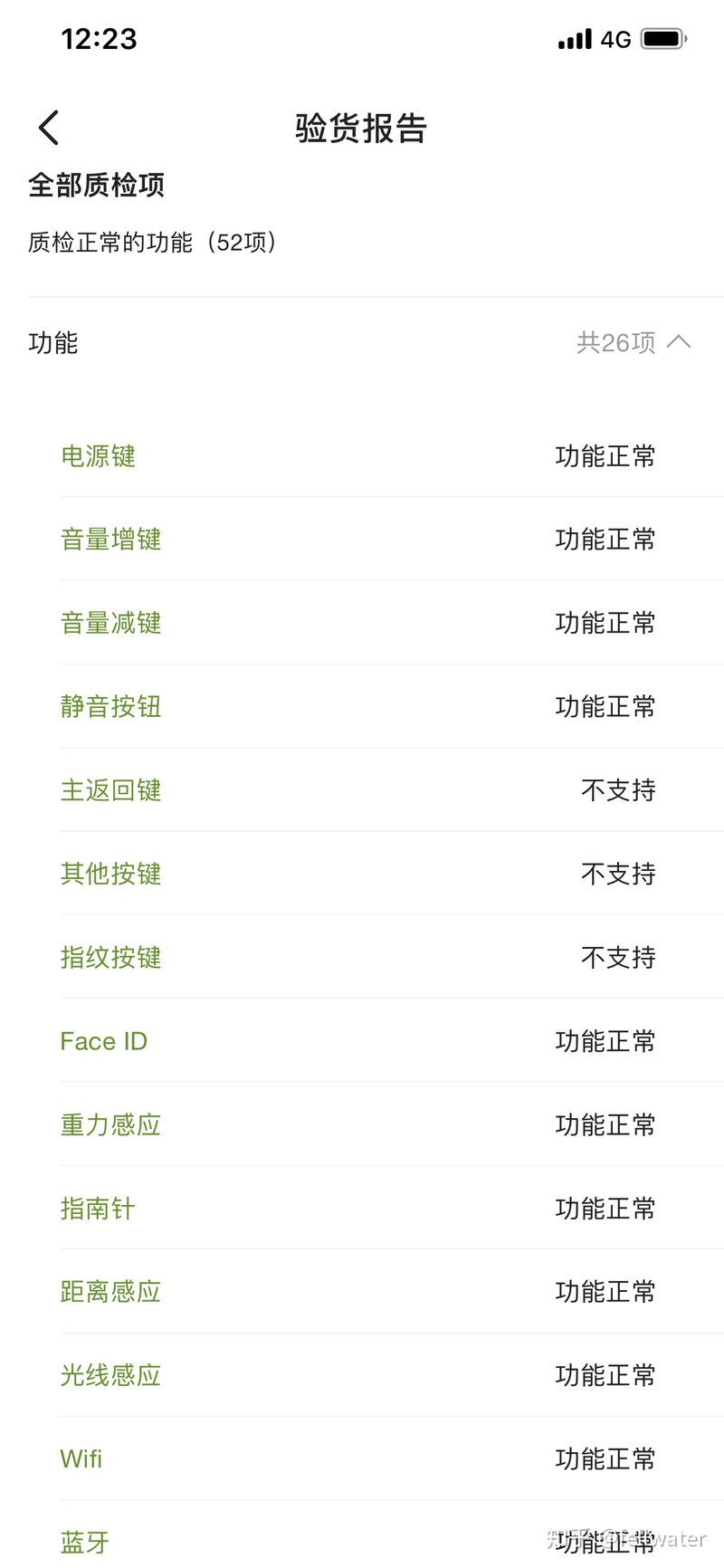
Task: Collapse the 功能 section showing 共26项
Action: tap(678, 342)
